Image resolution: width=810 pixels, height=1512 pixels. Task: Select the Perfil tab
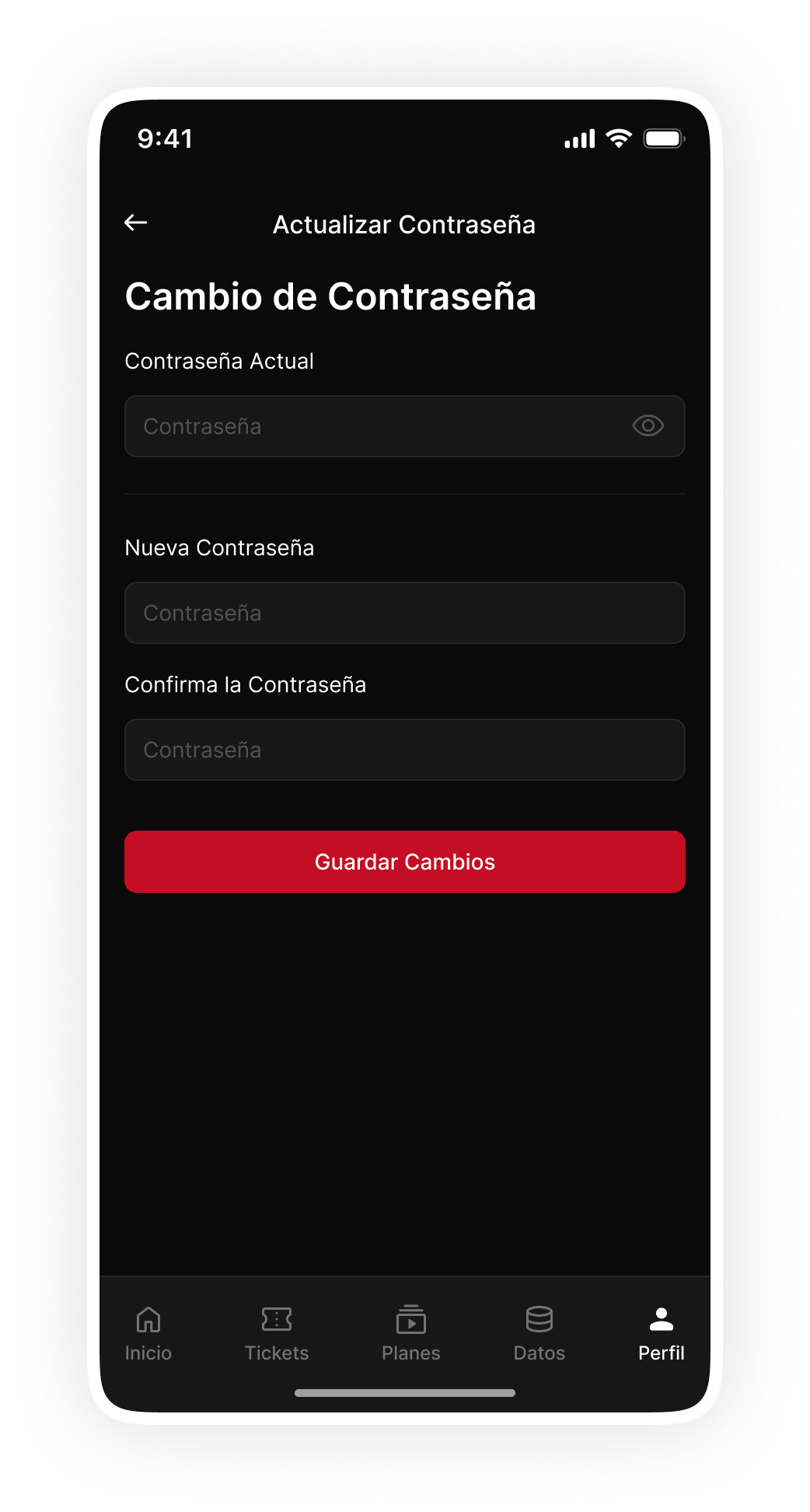pyautogui.click(x=662, y=1334)
